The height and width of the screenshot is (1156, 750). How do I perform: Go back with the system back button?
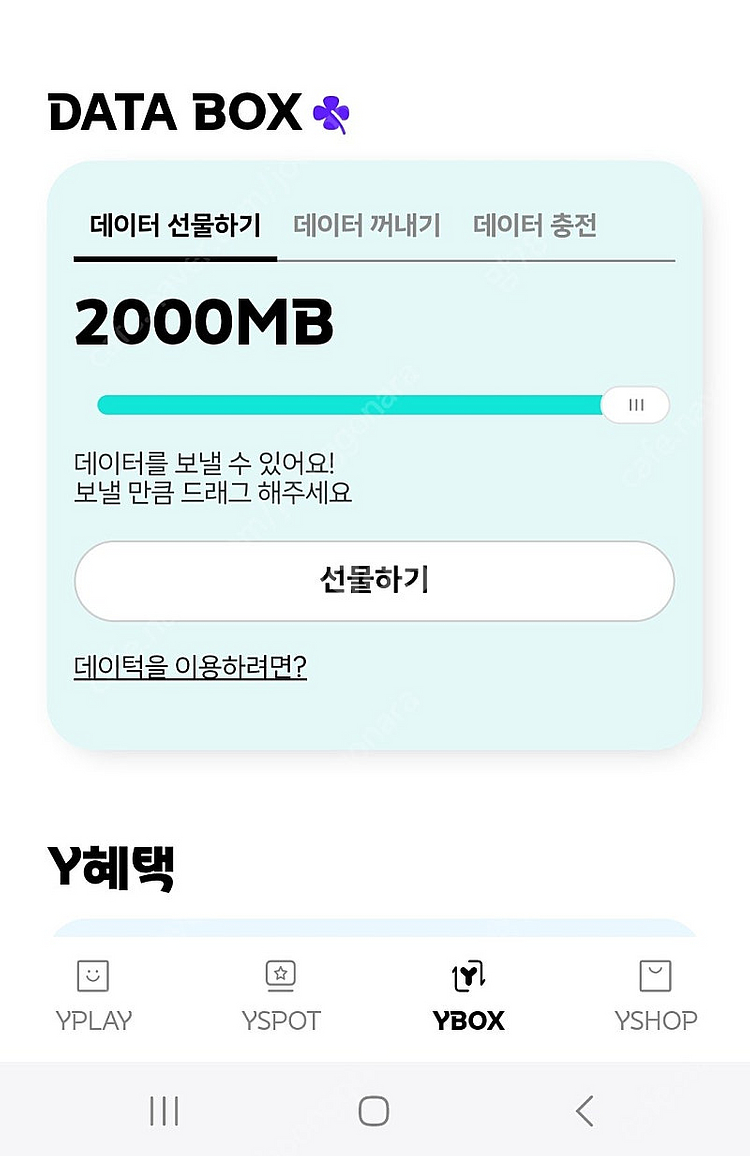[x=585, y=1111]
